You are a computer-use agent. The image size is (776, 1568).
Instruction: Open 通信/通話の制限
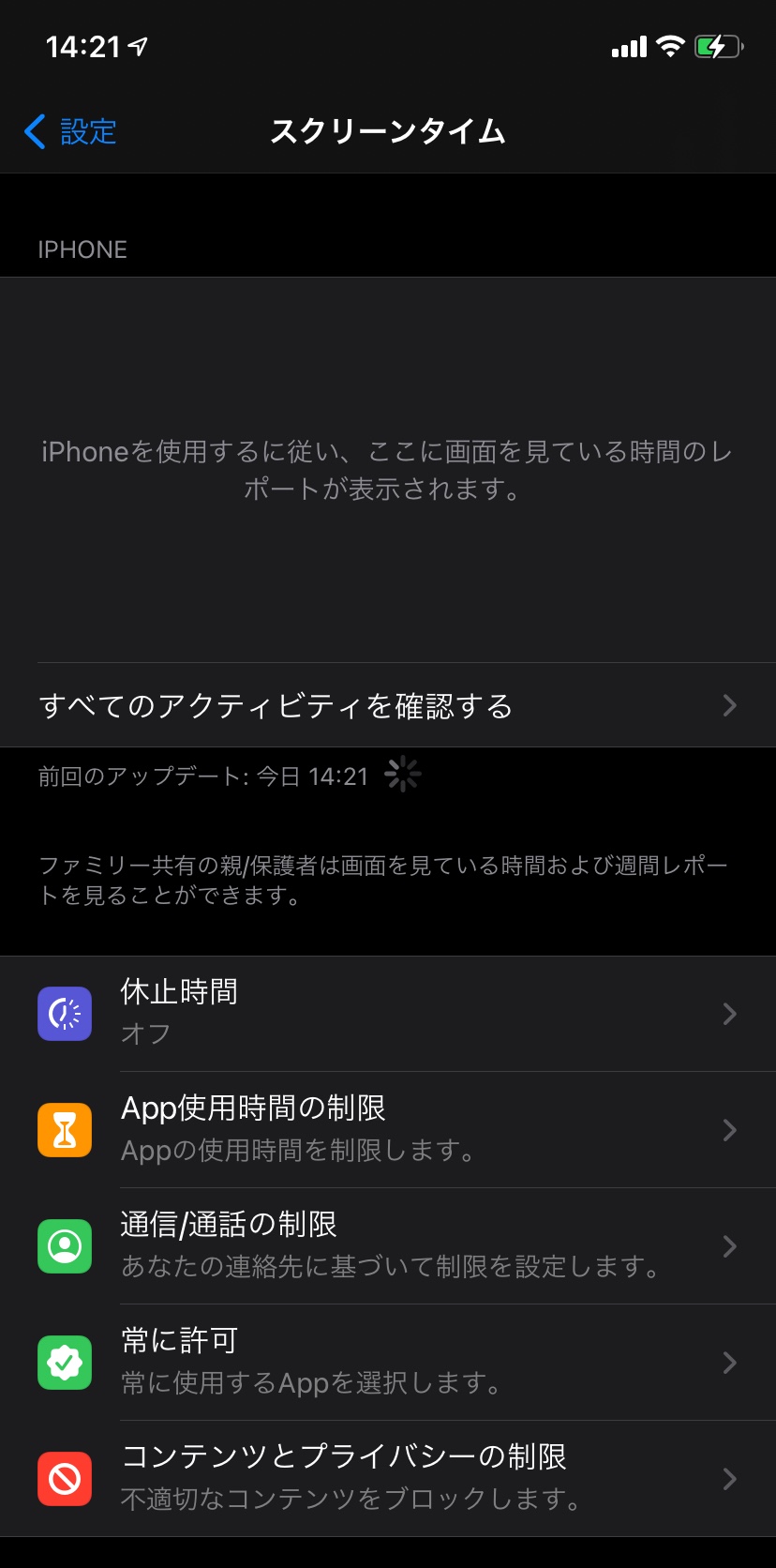[x=388, y=1246]
